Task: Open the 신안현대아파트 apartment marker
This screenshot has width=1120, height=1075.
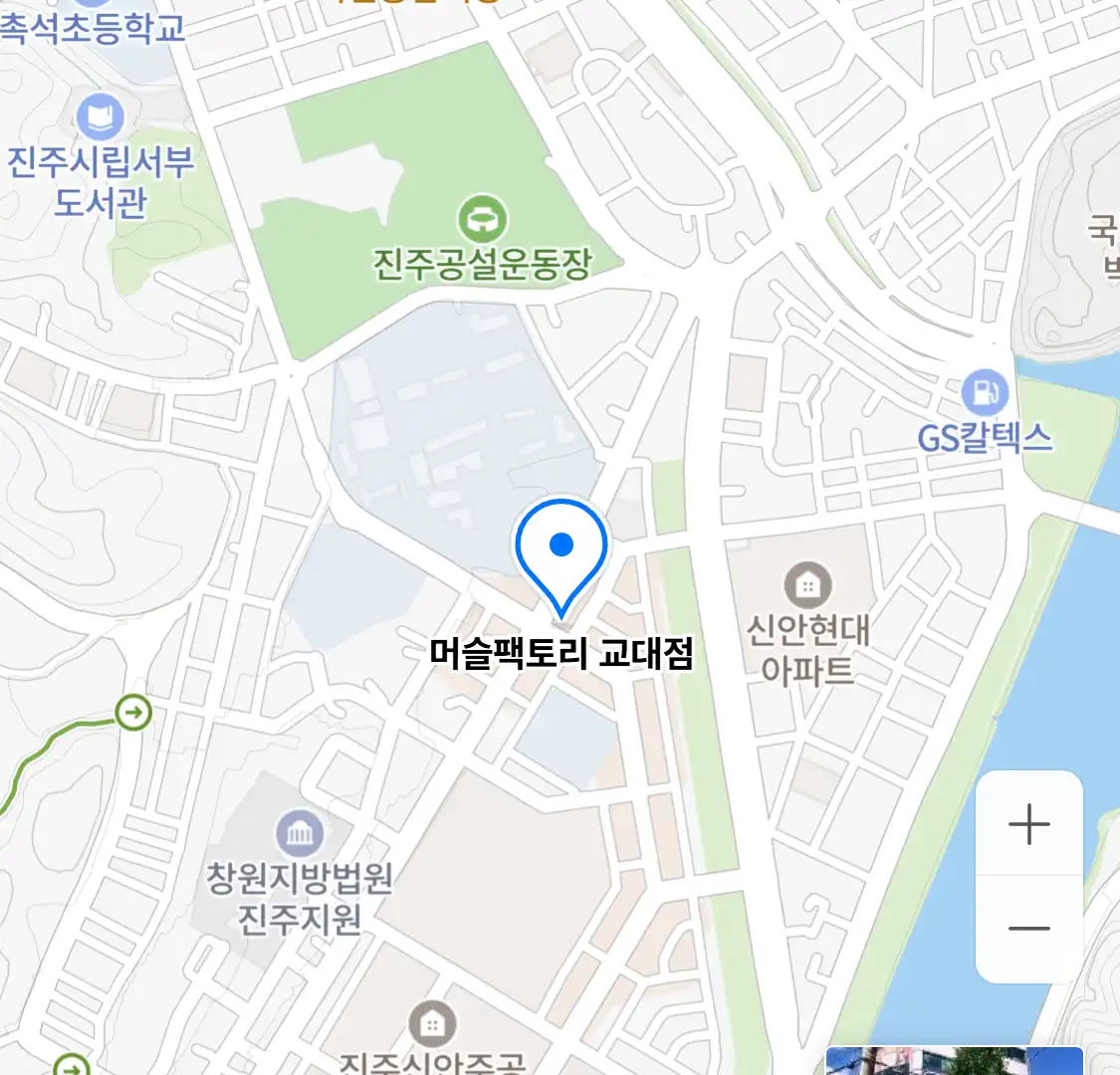Action: click(x=807, y=585)
